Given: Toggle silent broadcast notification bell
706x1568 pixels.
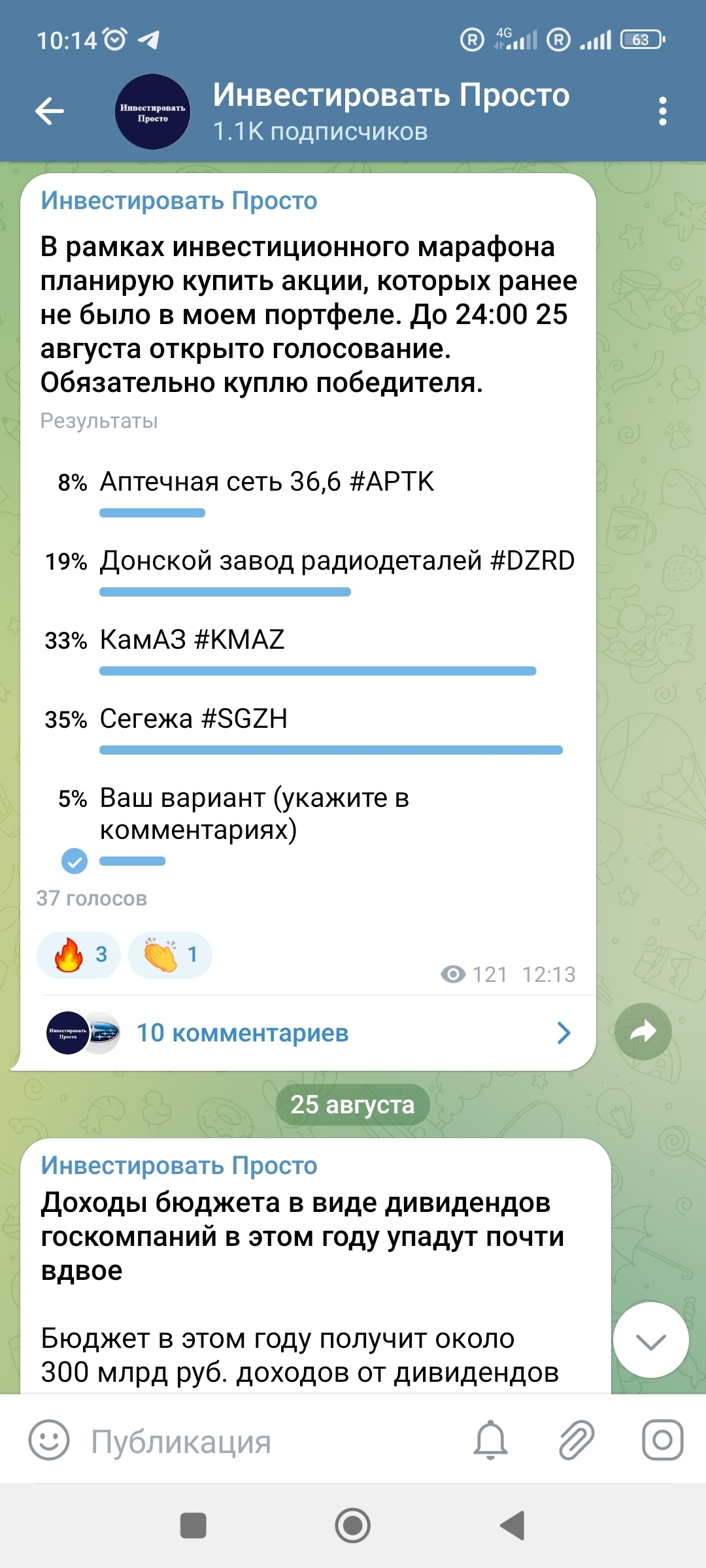Looking at the screenshot, I should click(490, 1440).
